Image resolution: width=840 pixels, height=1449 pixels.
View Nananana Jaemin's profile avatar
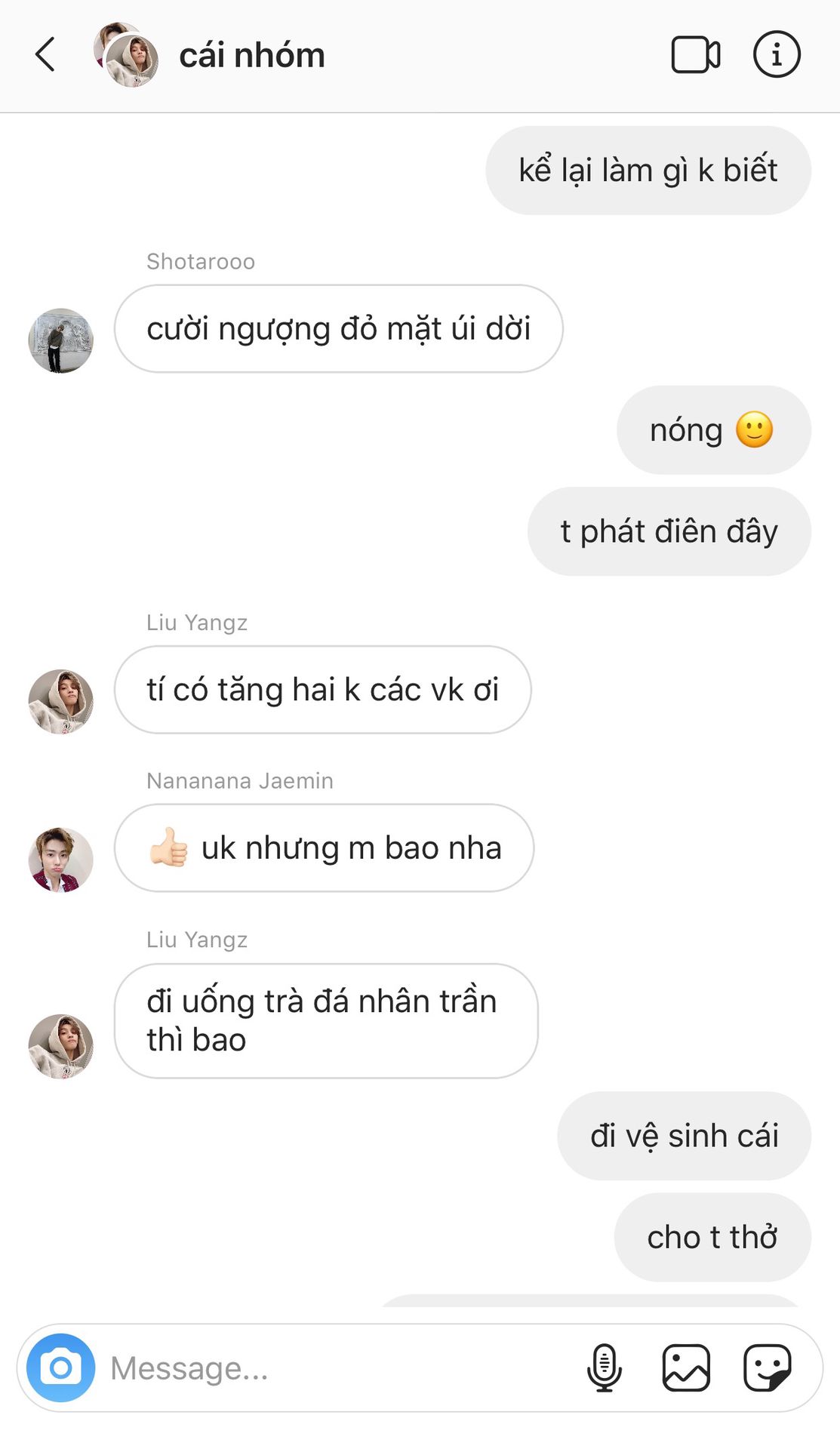pos(60,860)
